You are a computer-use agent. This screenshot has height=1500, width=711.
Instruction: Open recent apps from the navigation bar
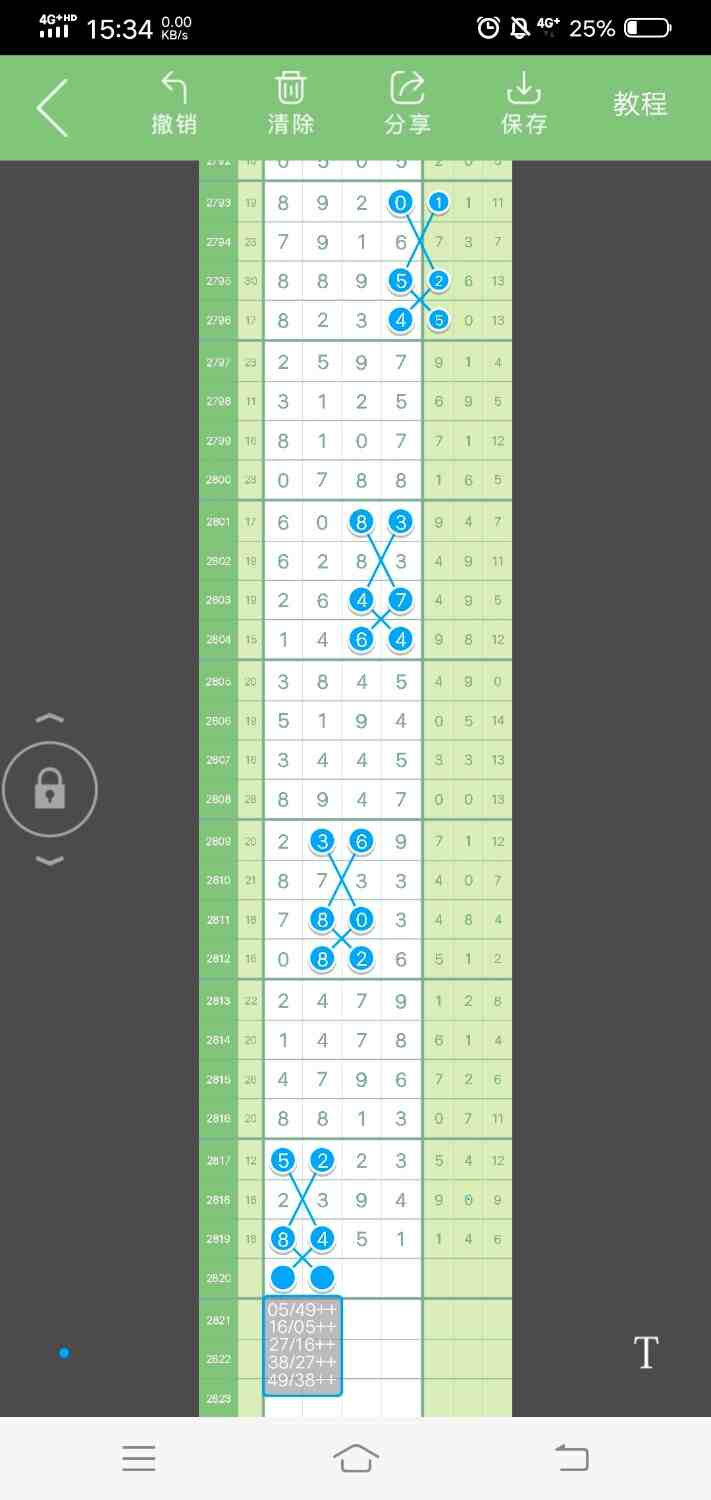click(139, 1459)
